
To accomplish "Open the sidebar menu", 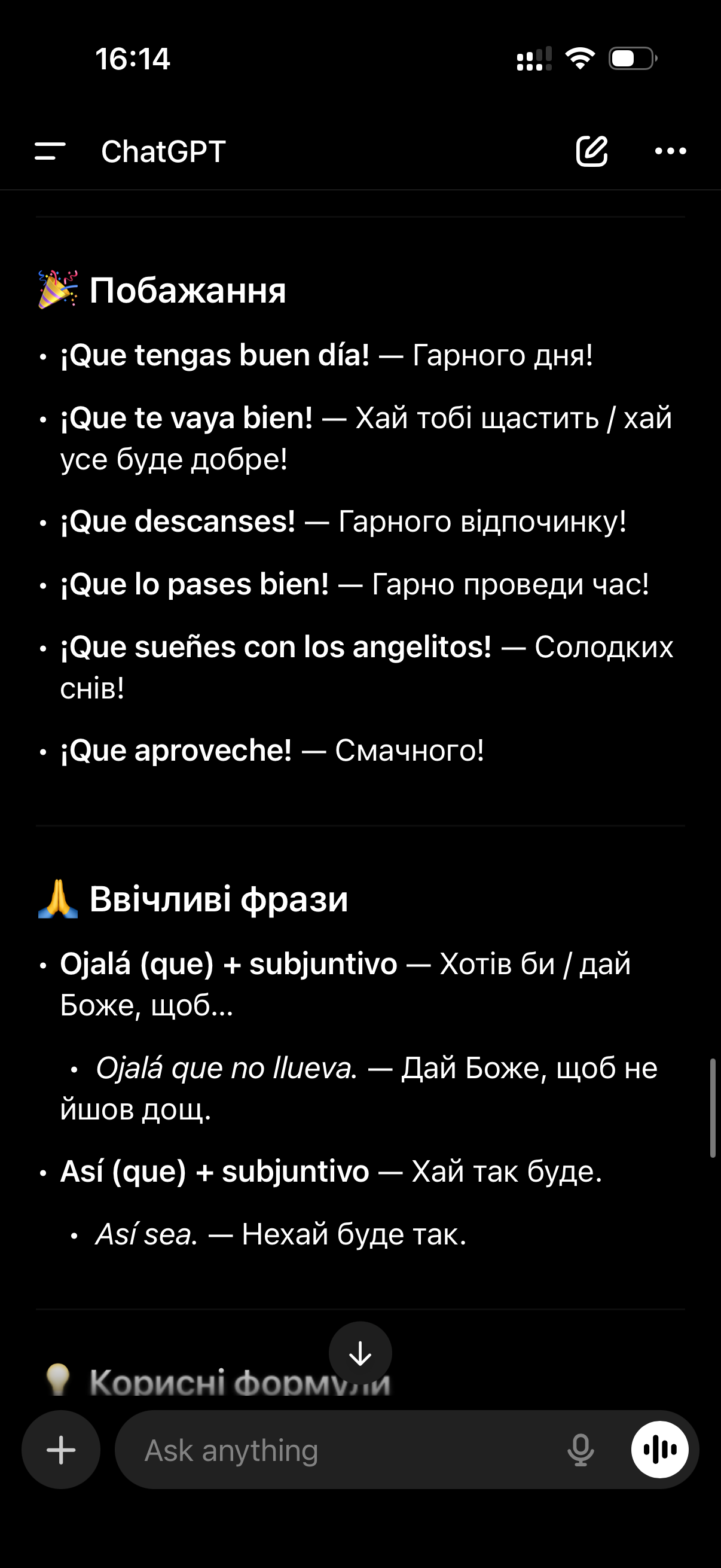I will point(50,151).
